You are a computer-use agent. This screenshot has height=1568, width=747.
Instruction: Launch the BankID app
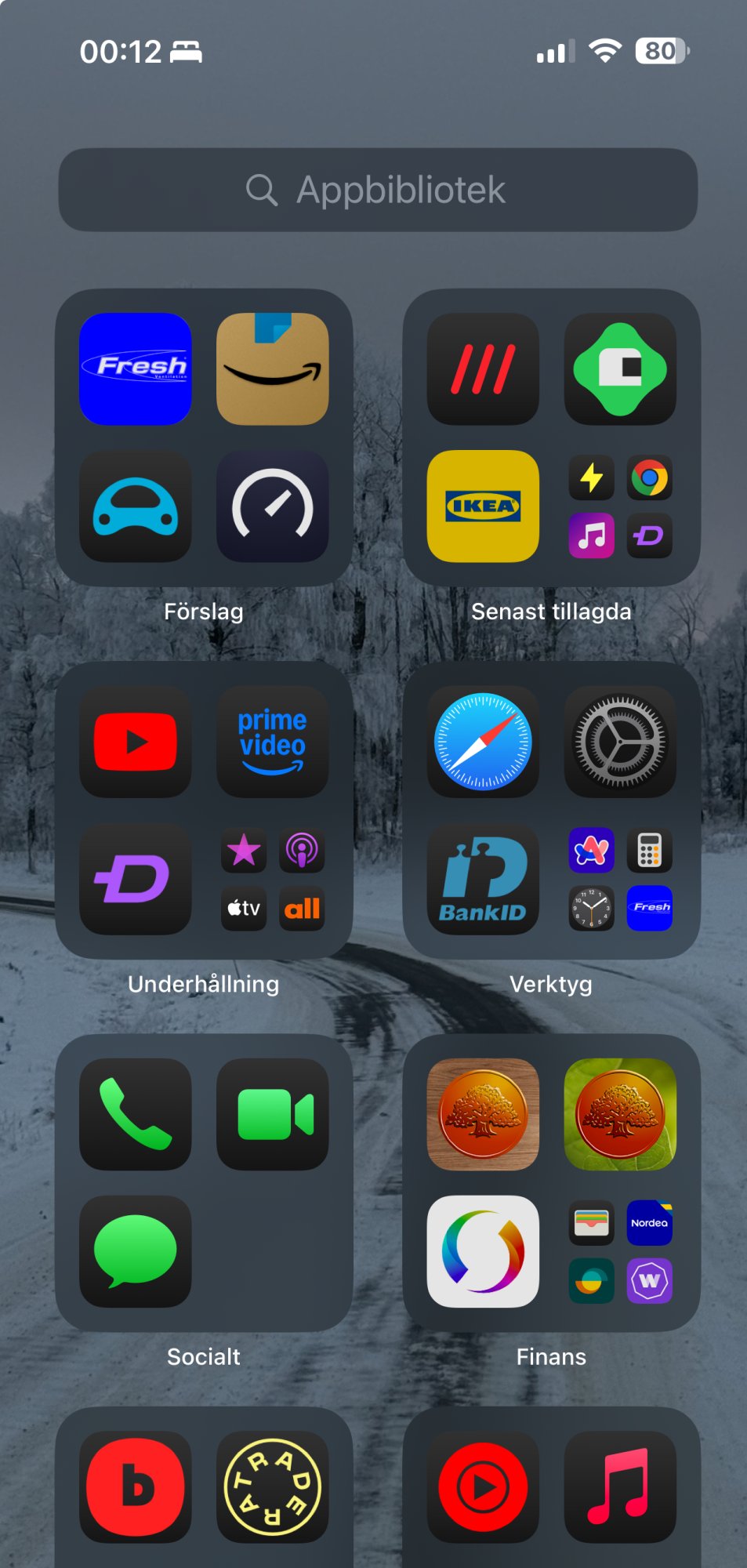click(483, 879)
